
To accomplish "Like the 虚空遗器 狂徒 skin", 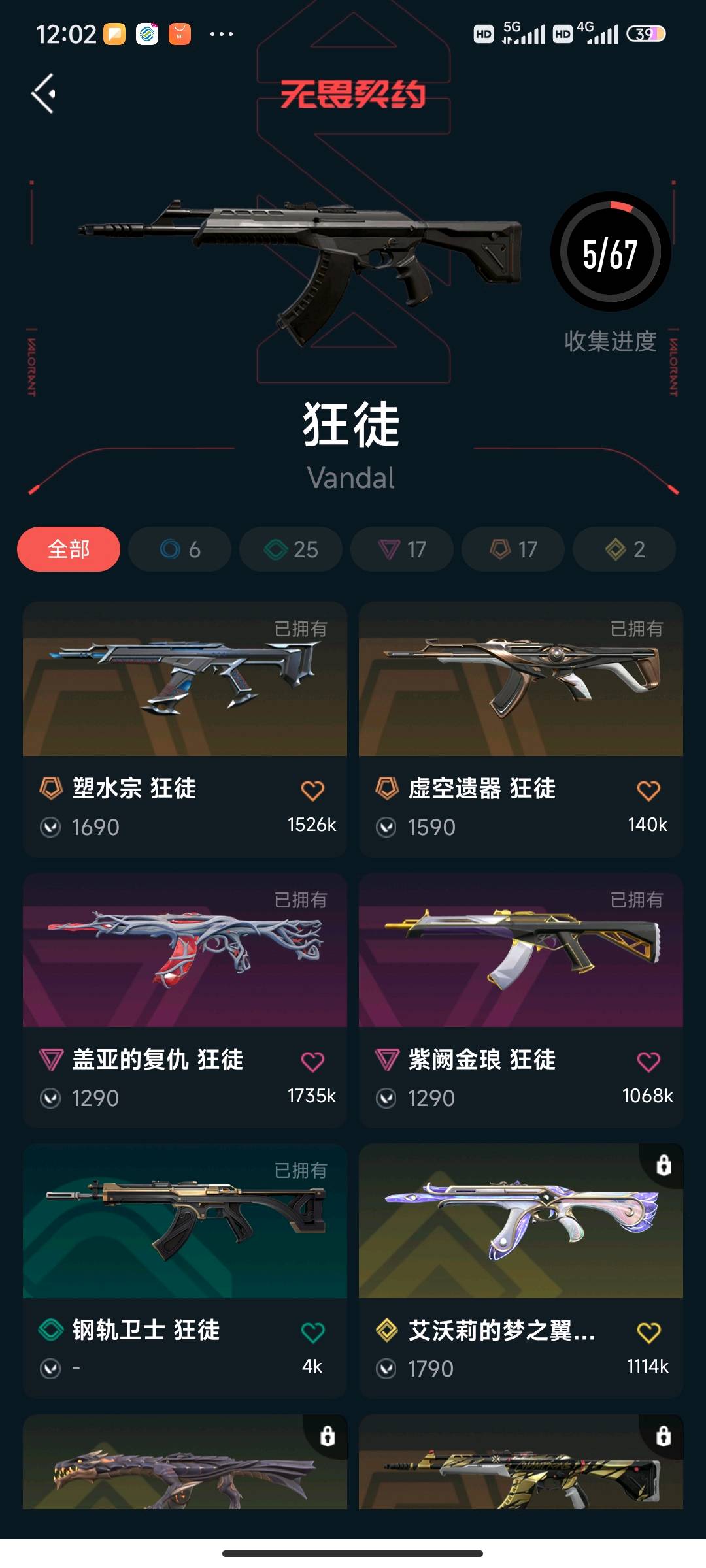I will click(x=648, y=791).
